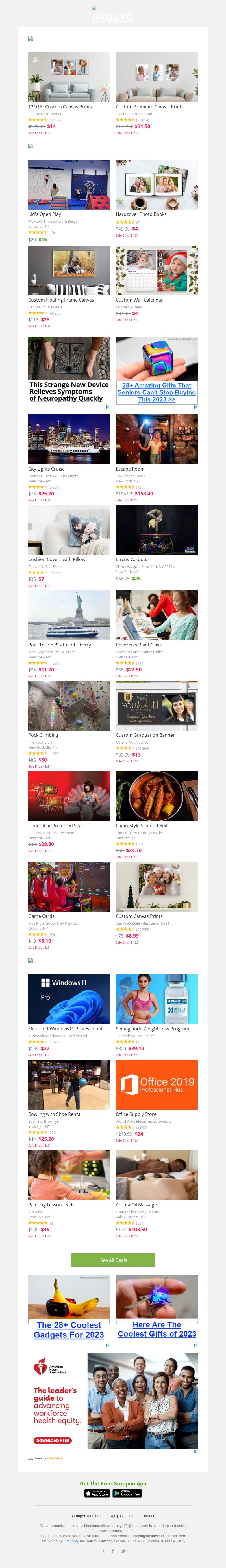The width and height of the screenshot is (226, 1568).
Task: Get the app from the Google Play badge
Action: coord(127,1493)
